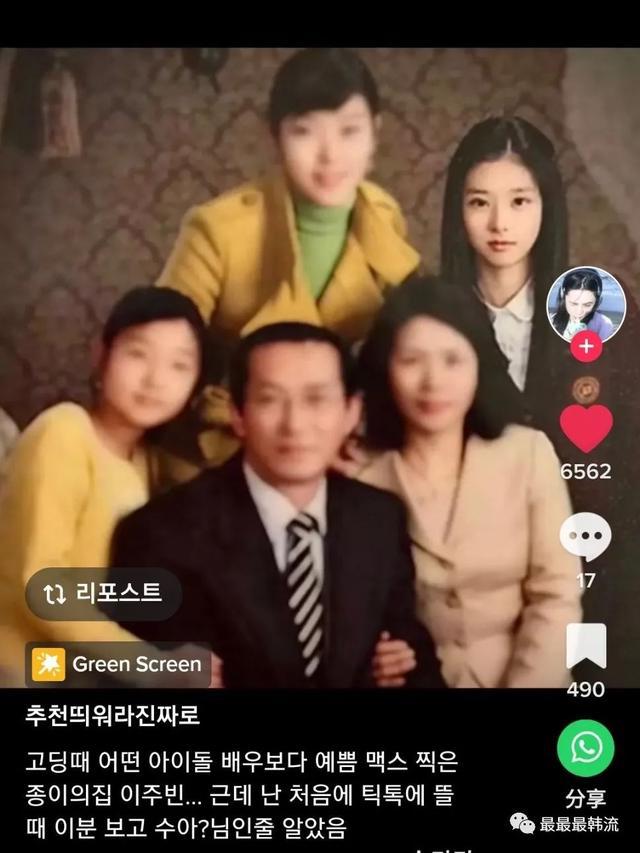Open the username 추천띄워라진짜로
This screenshot has width=640, height=853.
point(119,717)
